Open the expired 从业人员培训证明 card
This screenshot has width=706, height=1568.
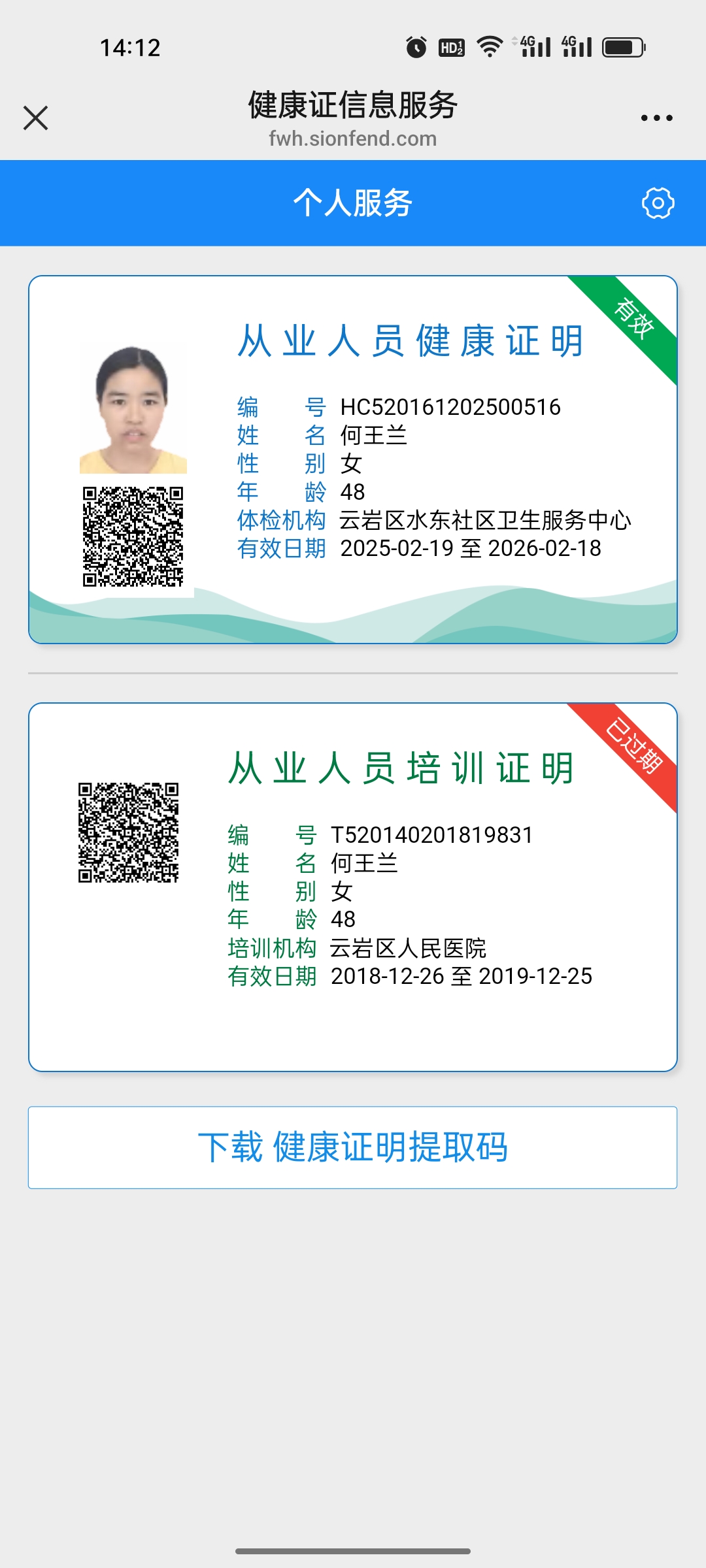[x=353, y=887]
